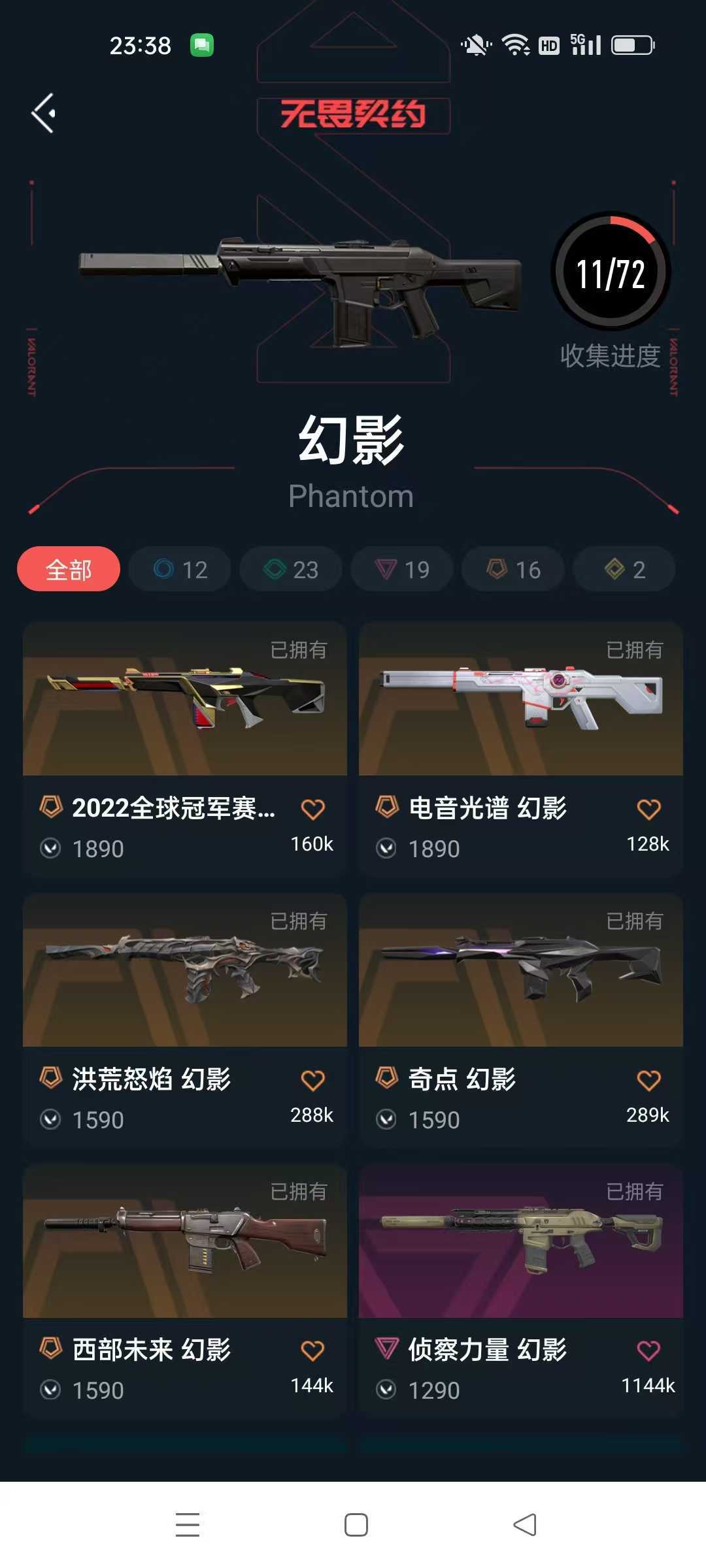This screenshot has height=1568, width=706.
Task: Like the 洪荒怒焰 幻影 skin
Action: tap(312, 1081)
